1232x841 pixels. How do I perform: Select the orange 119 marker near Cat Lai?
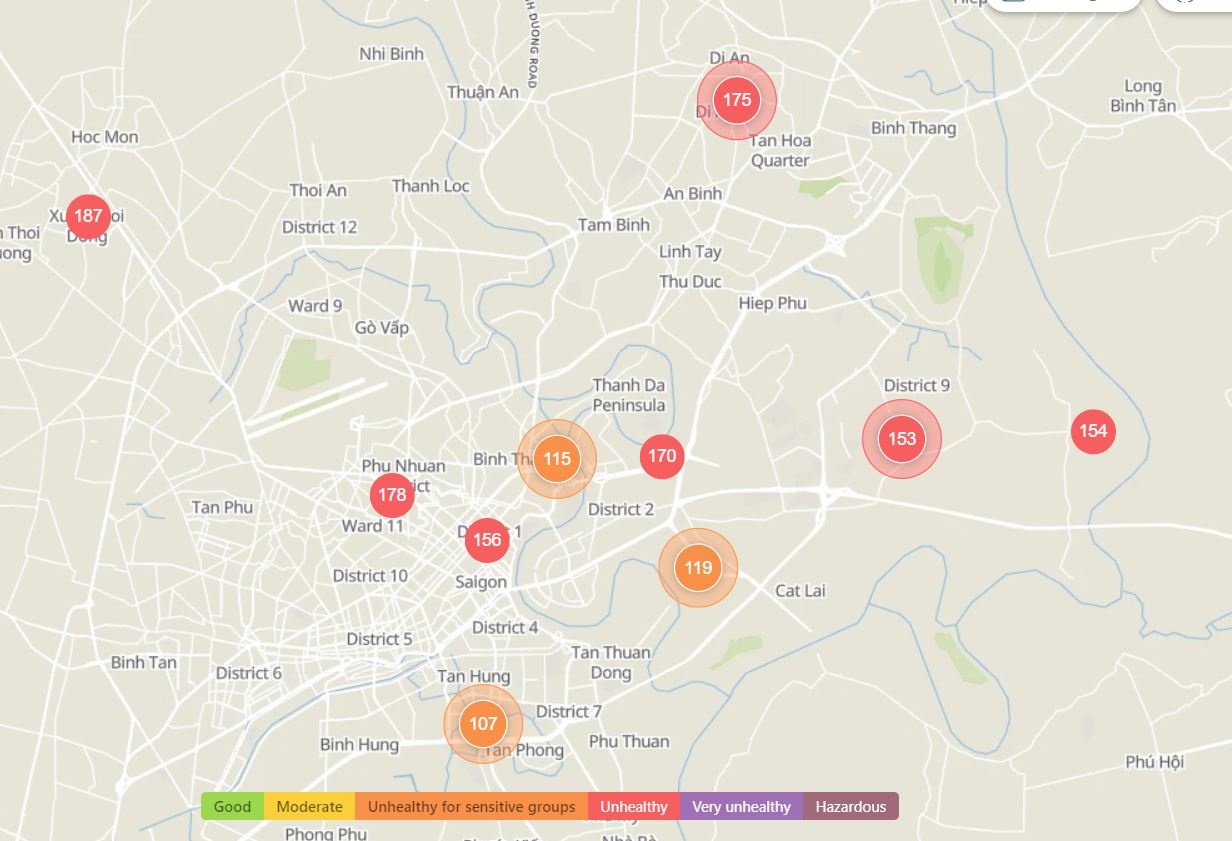(698, 568)
